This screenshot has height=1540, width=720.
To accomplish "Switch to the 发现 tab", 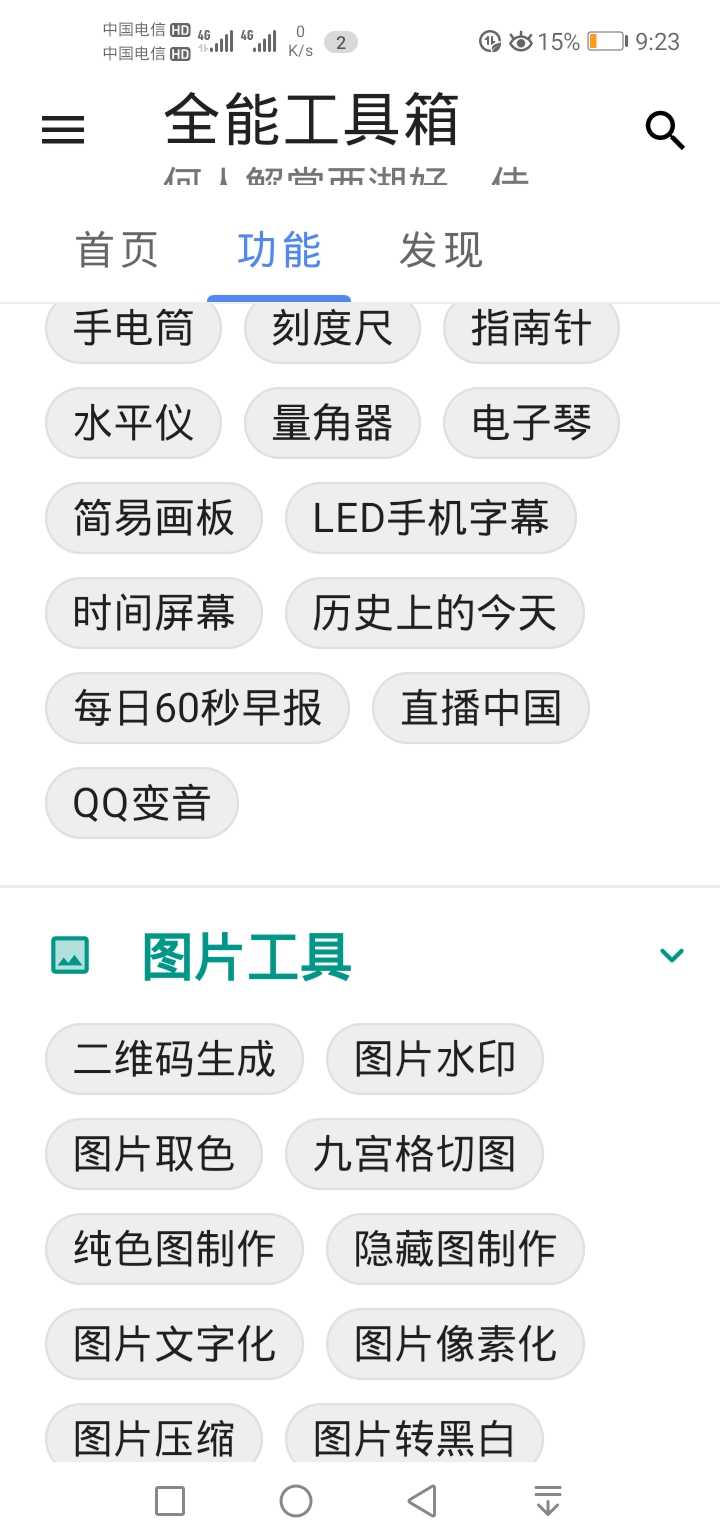I will [x=441, y=250].
